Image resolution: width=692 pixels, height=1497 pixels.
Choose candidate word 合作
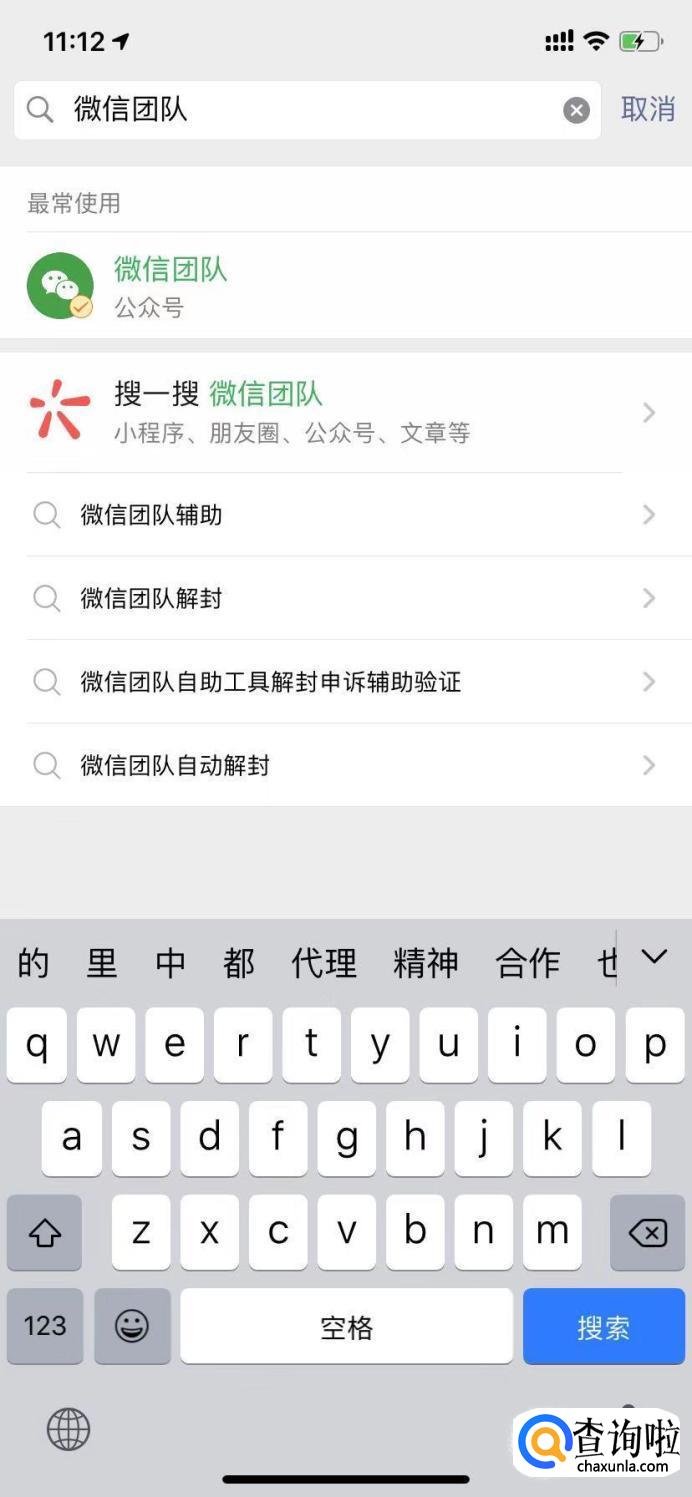coord(527,963)
